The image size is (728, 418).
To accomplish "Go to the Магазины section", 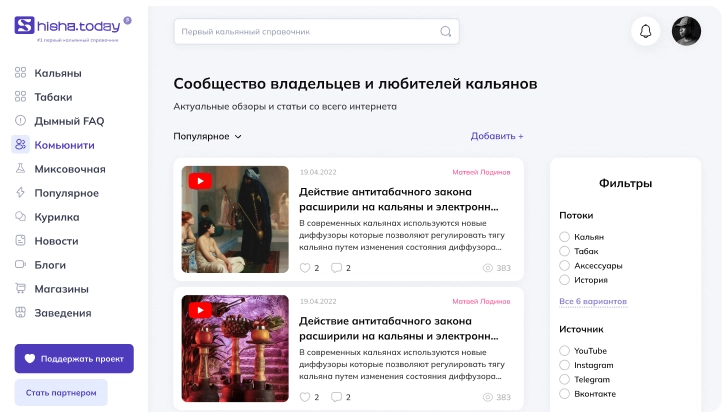I will [61, 289].
